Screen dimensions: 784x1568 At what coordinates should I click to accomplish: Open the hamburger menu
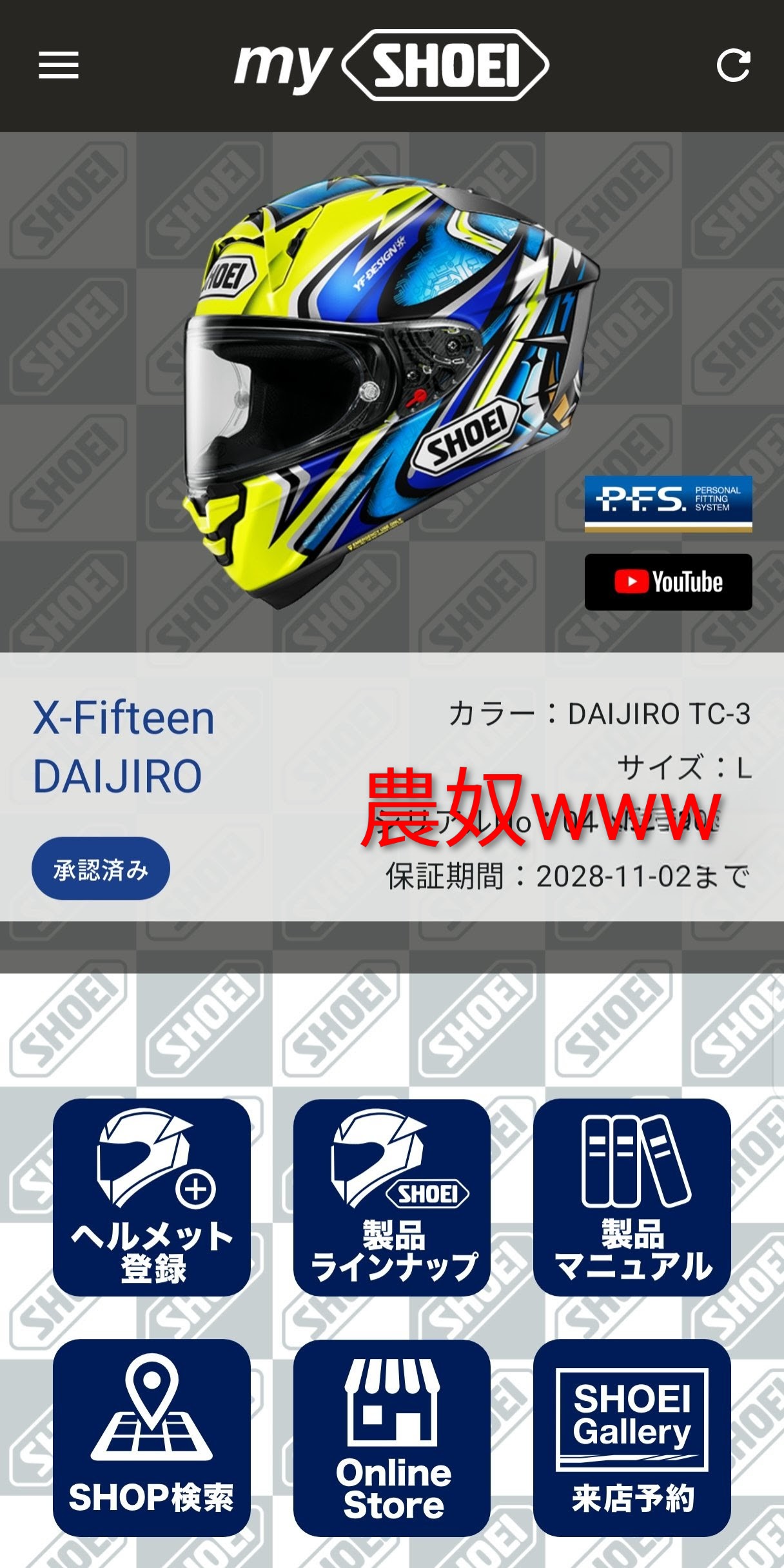pyautogui.click(x=59, y=65)
